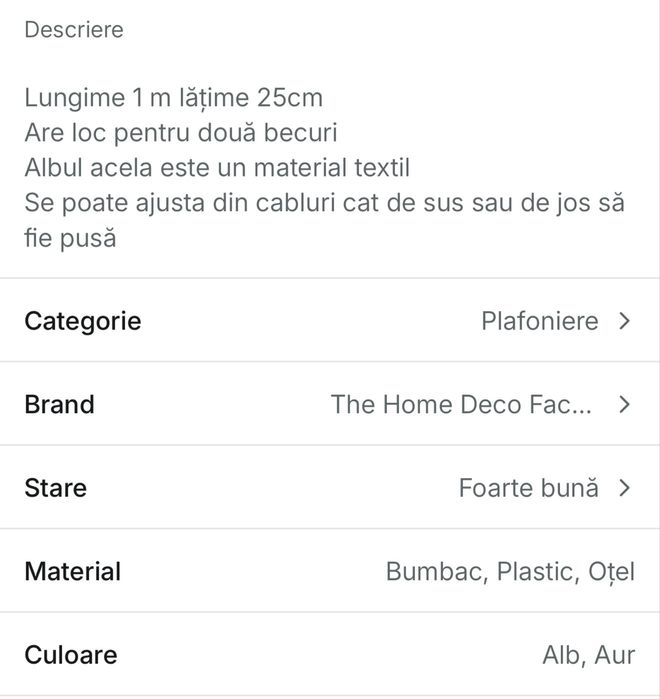Image resolution: width=660 pixels, height=699 pixels.
Task: Open the Categorie row showing Plafoniere
Action: point(330,321)
